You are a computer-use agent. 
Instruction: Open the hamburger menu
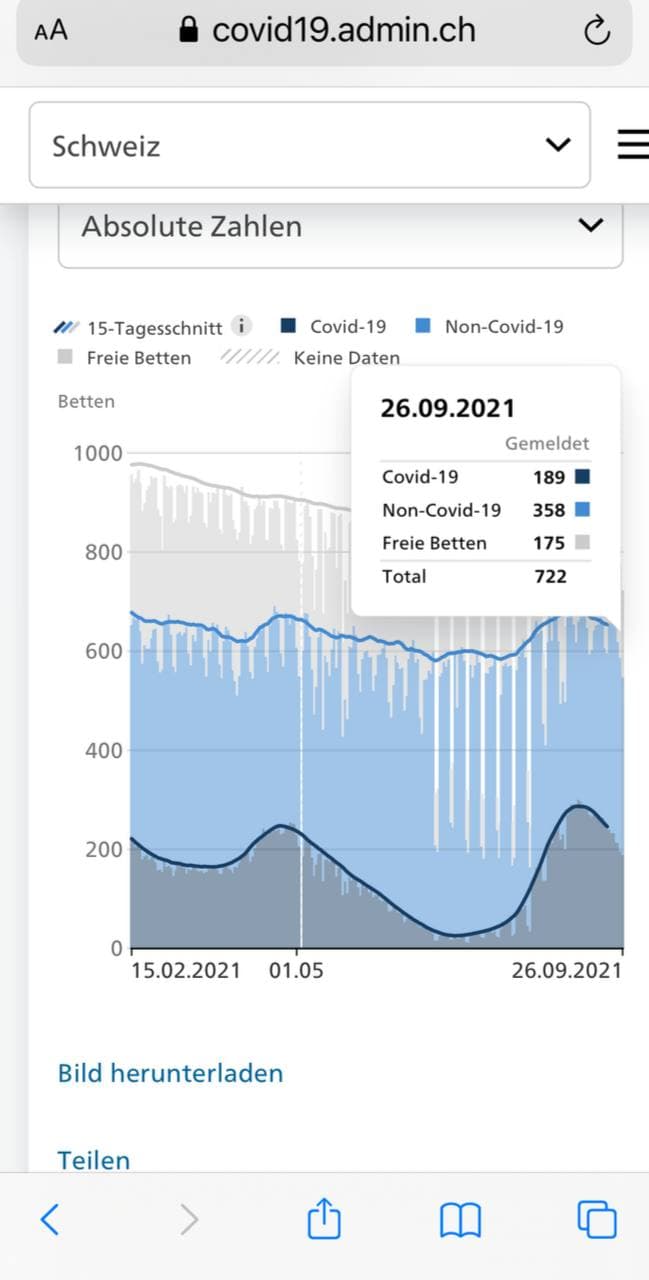[x=632, y=146]
